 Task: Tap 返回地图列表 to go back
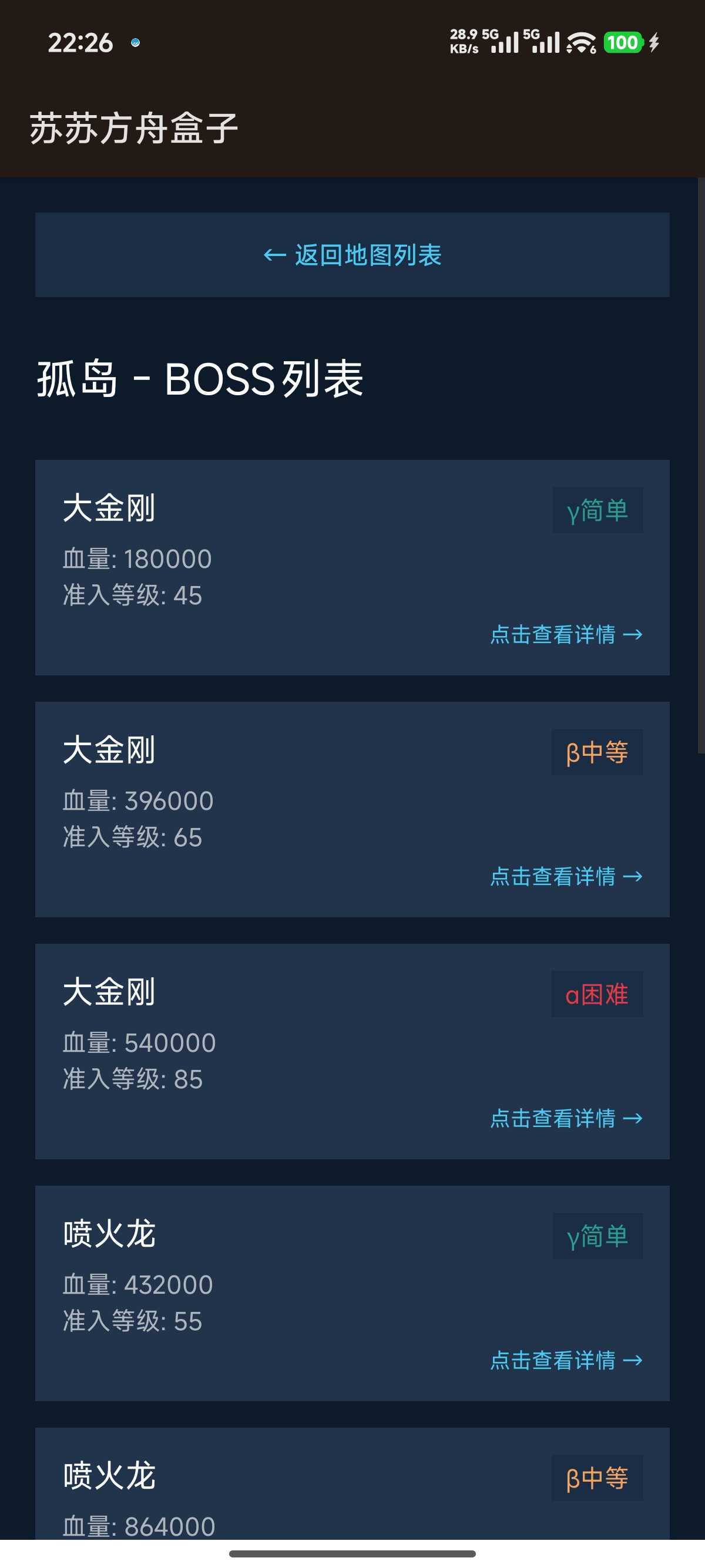click(x=352, y=255)
